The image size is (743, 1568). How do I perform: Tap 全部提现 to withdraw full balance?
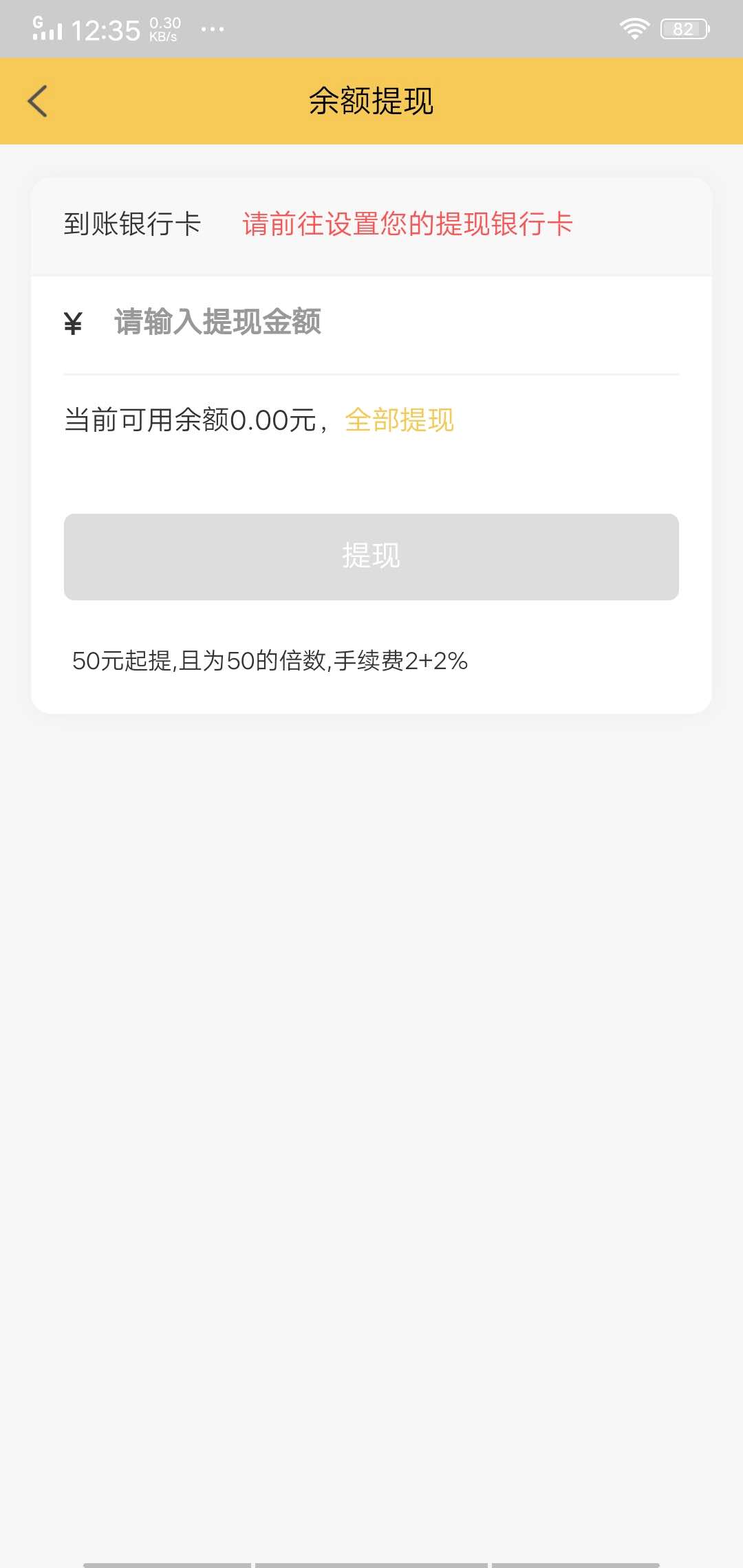click(400, 420)
